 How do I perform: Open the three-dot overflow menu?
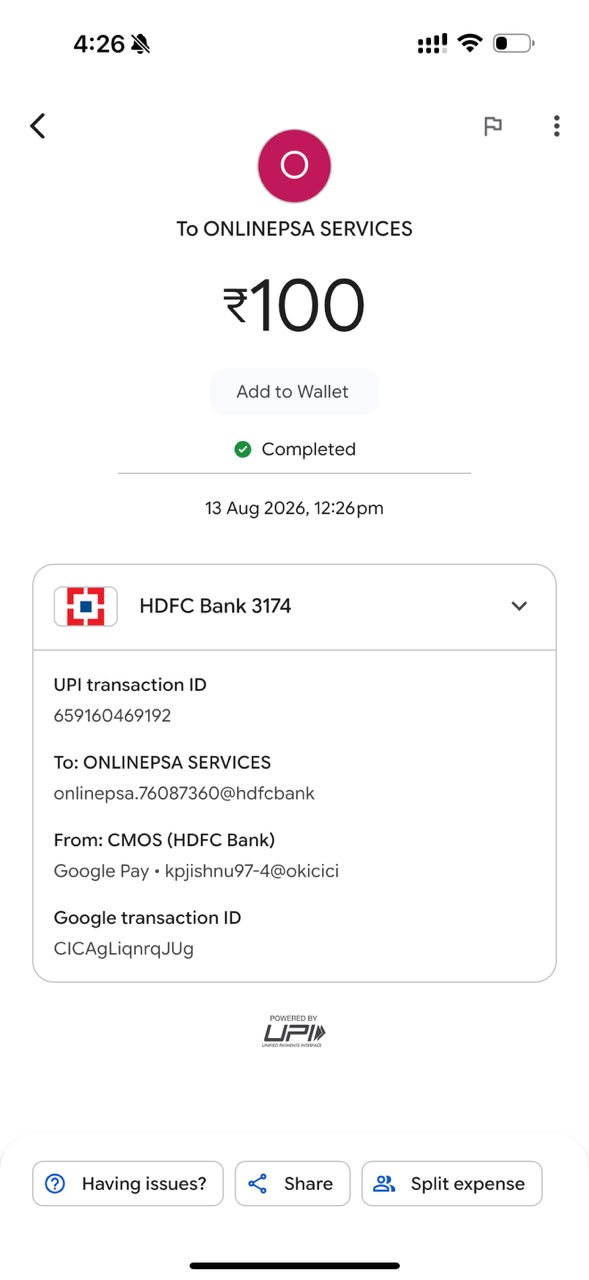(556, 126)
